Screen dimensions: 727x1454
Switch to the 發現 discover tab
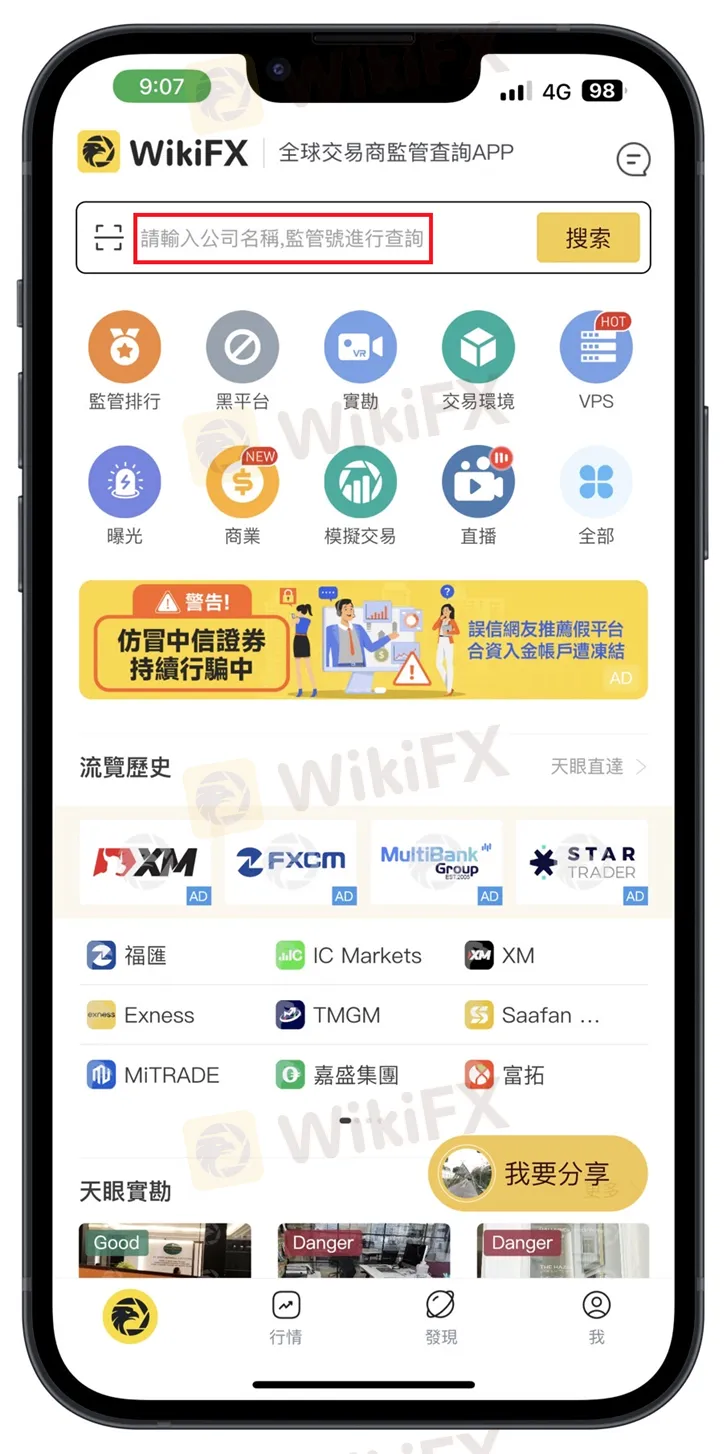pos(440,1317)
